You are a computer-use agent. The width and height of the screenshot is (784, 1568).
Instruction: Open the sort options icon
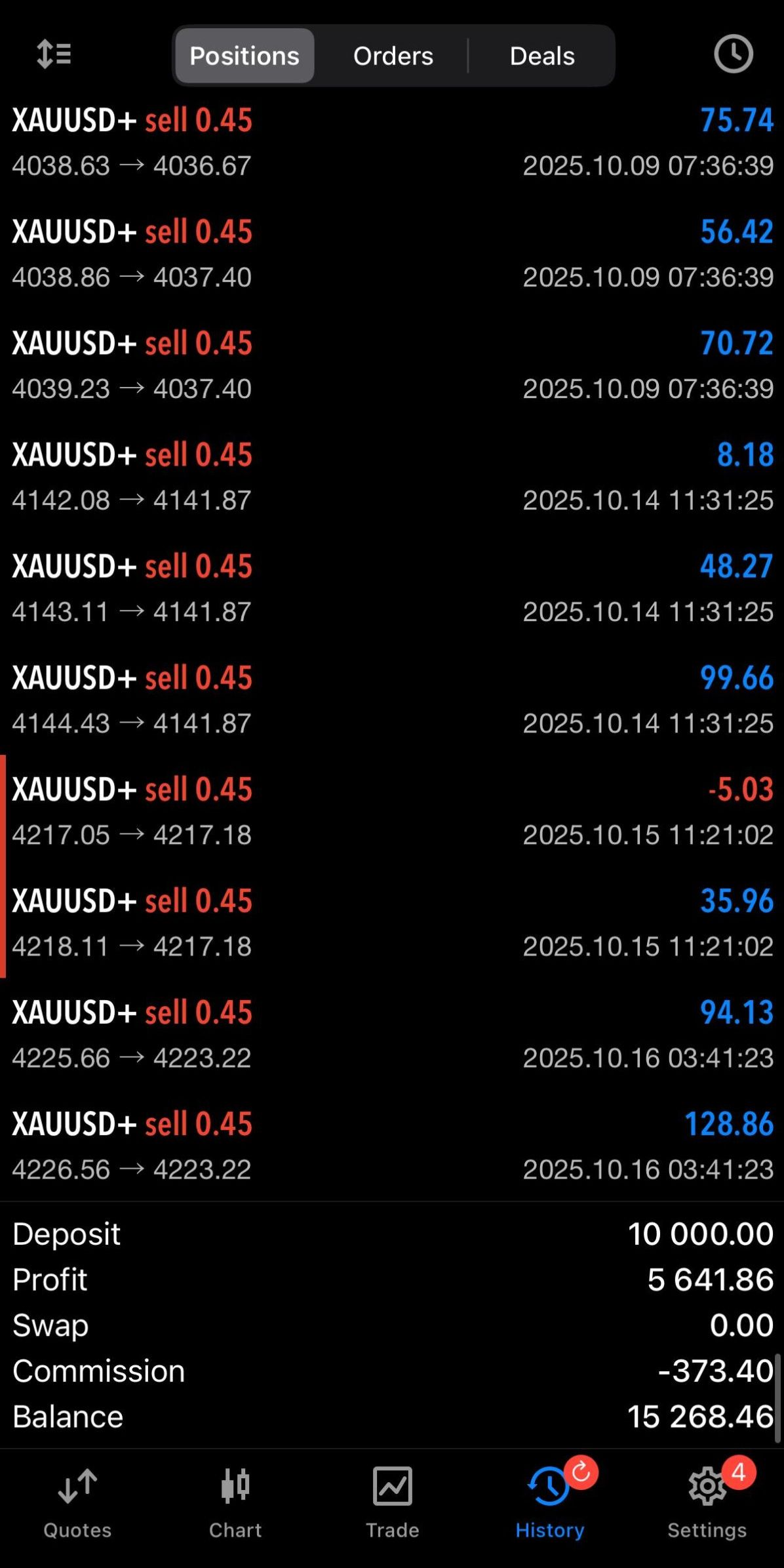click(54, 54)
